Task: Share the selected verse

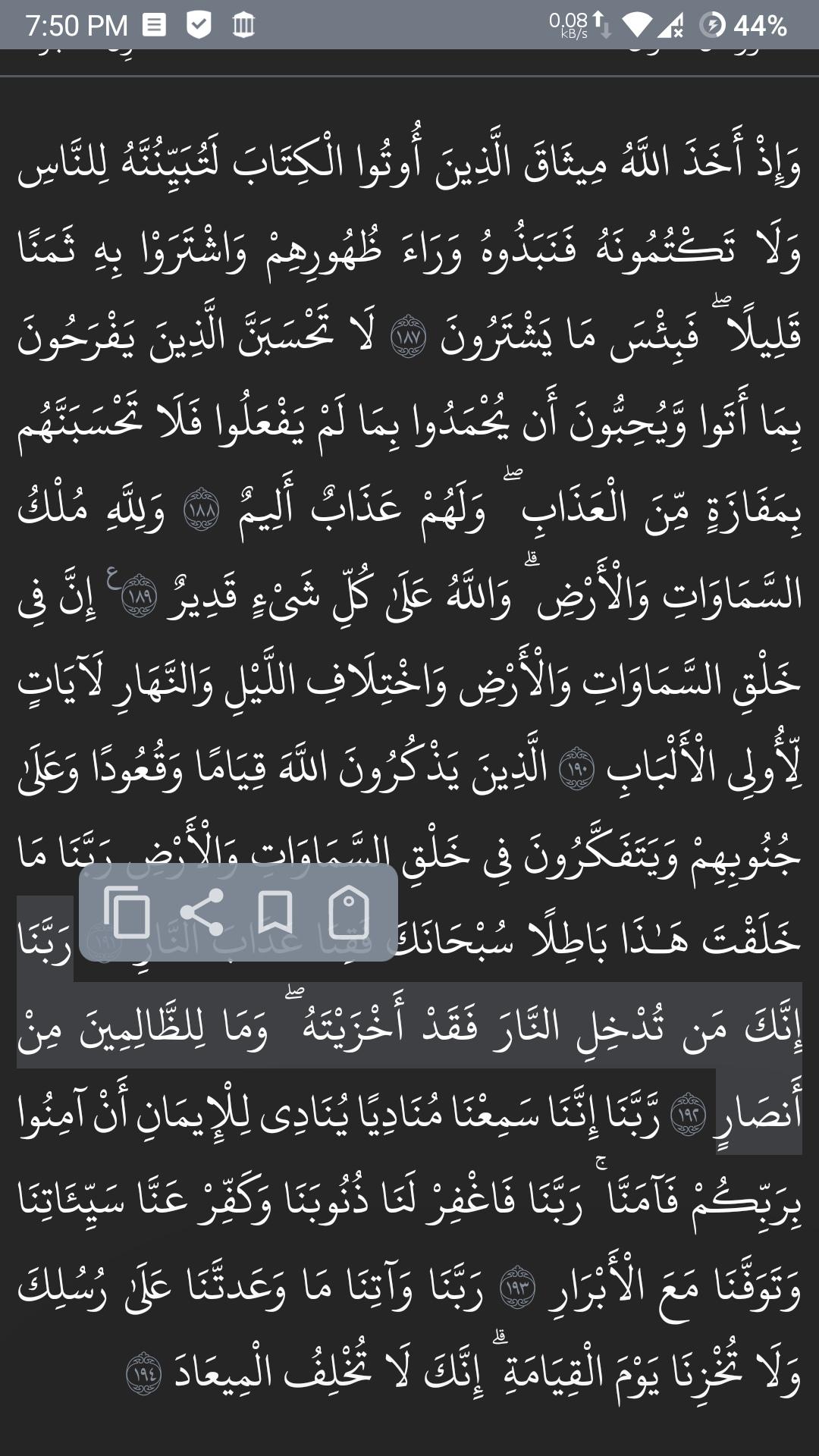Action: 201,912
